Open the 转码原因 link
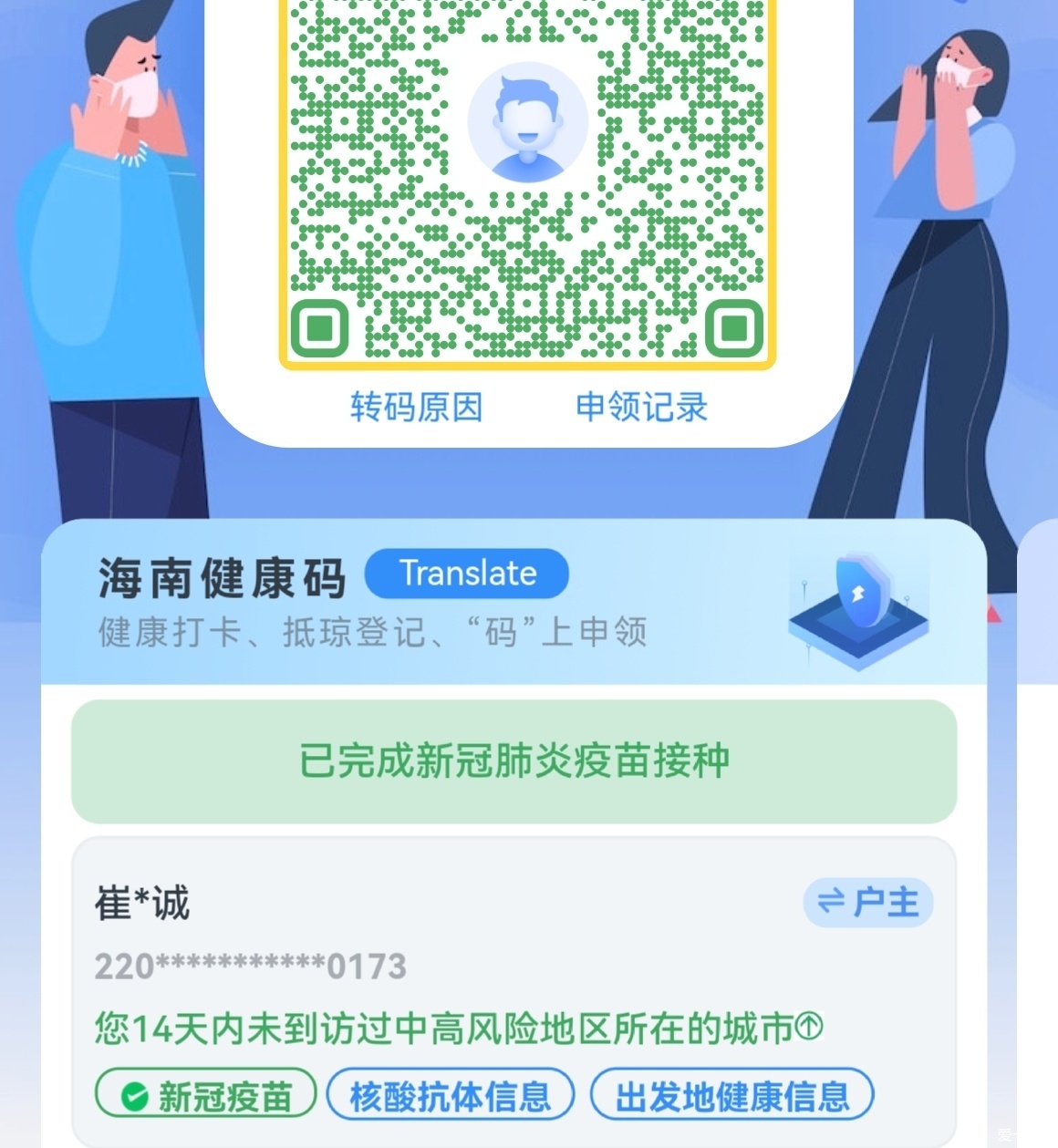1058x1148 pixels. pyautogui.click(x=416, y=408)
